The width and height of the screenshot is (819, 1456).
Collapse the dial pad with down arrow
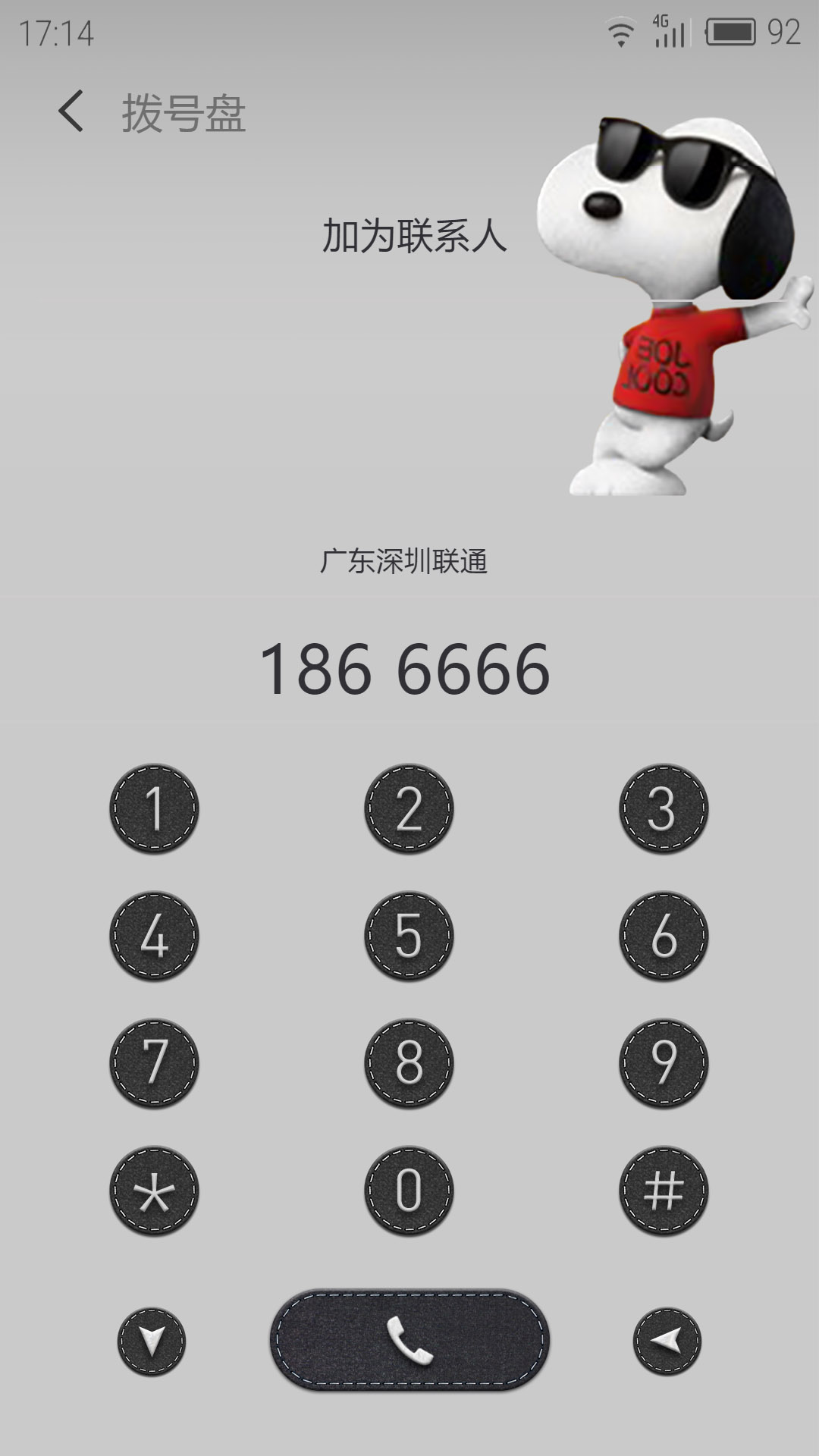pyautogui.click(x=152, y=1341)
